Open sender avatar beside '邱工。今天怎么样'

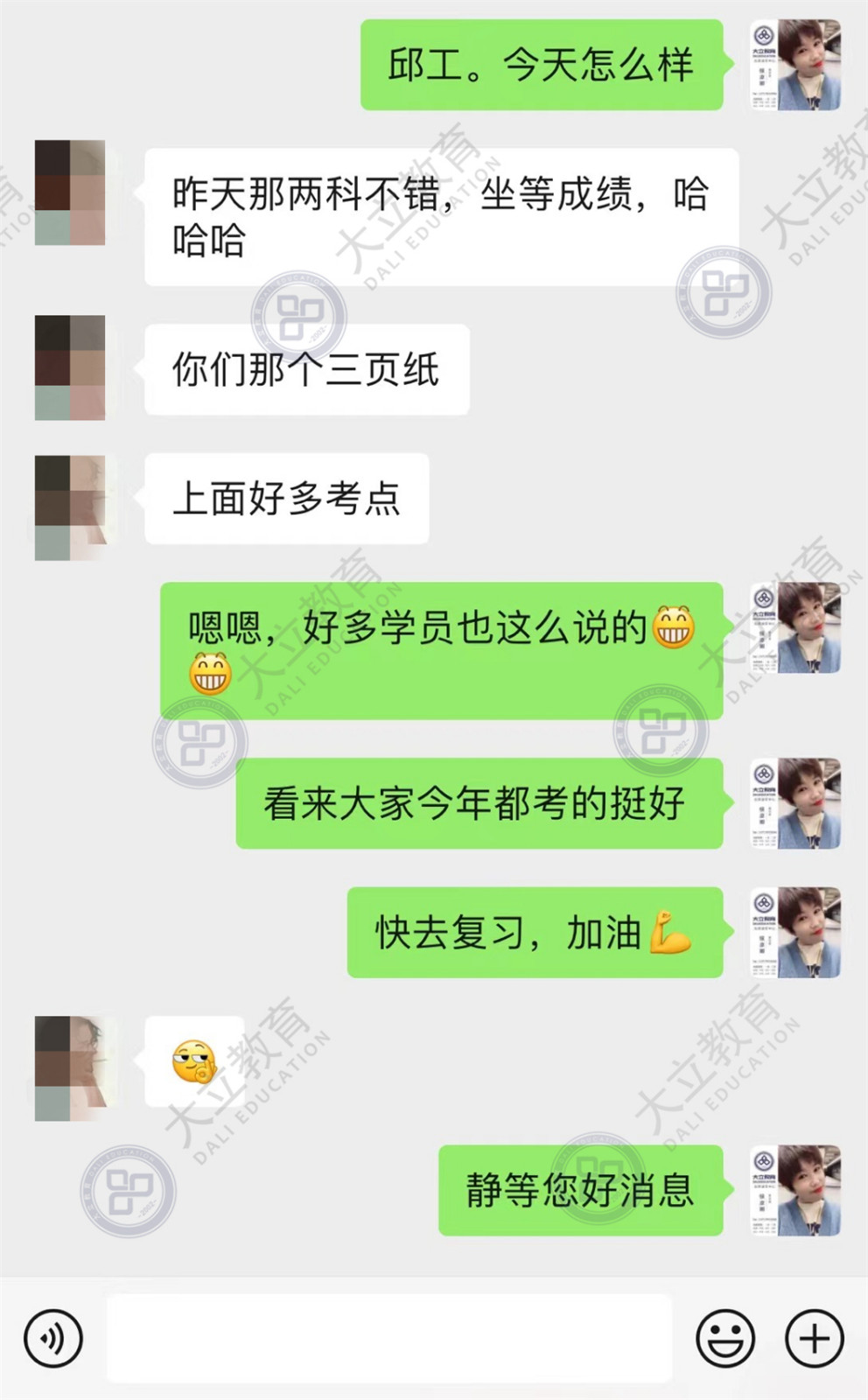(795, 65)
